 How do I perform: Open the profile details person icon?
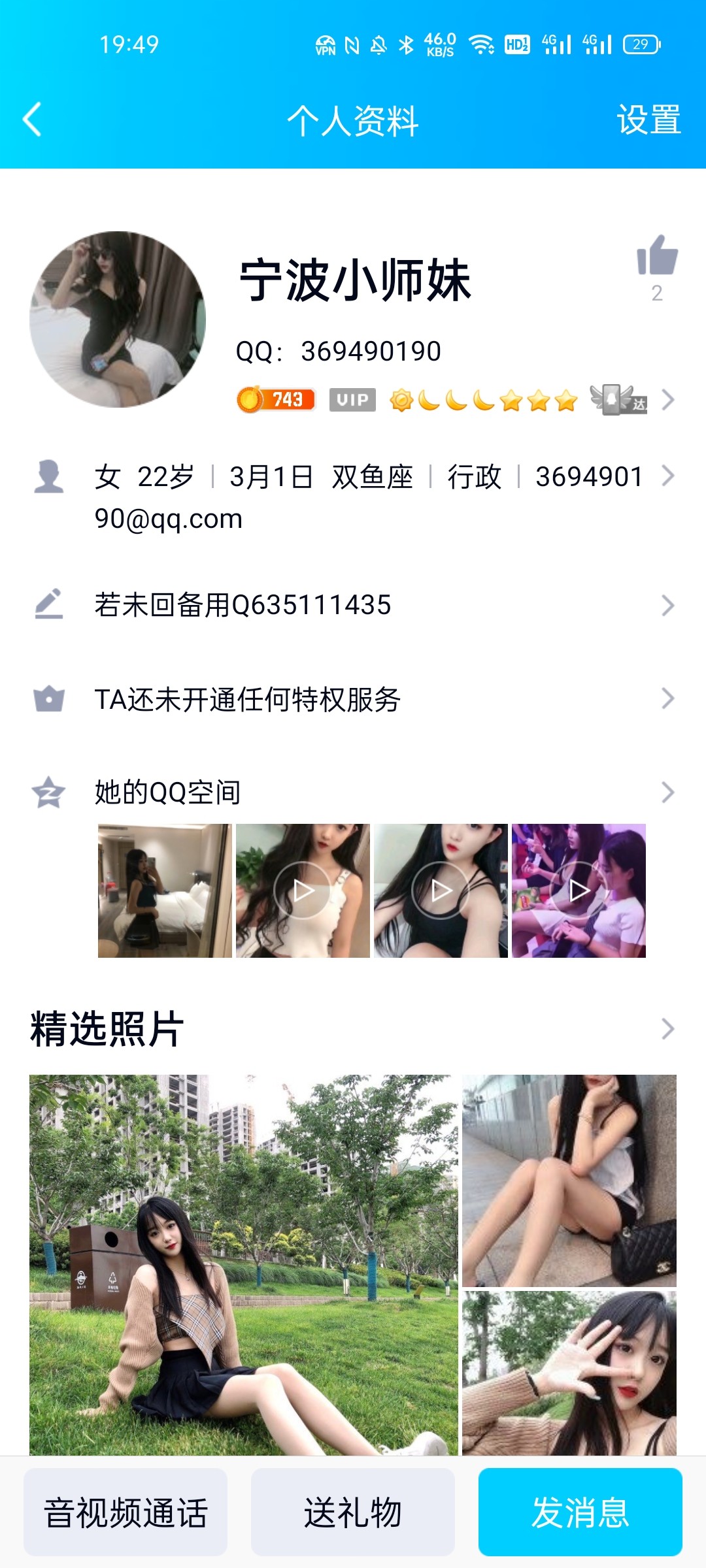[50, 477]
